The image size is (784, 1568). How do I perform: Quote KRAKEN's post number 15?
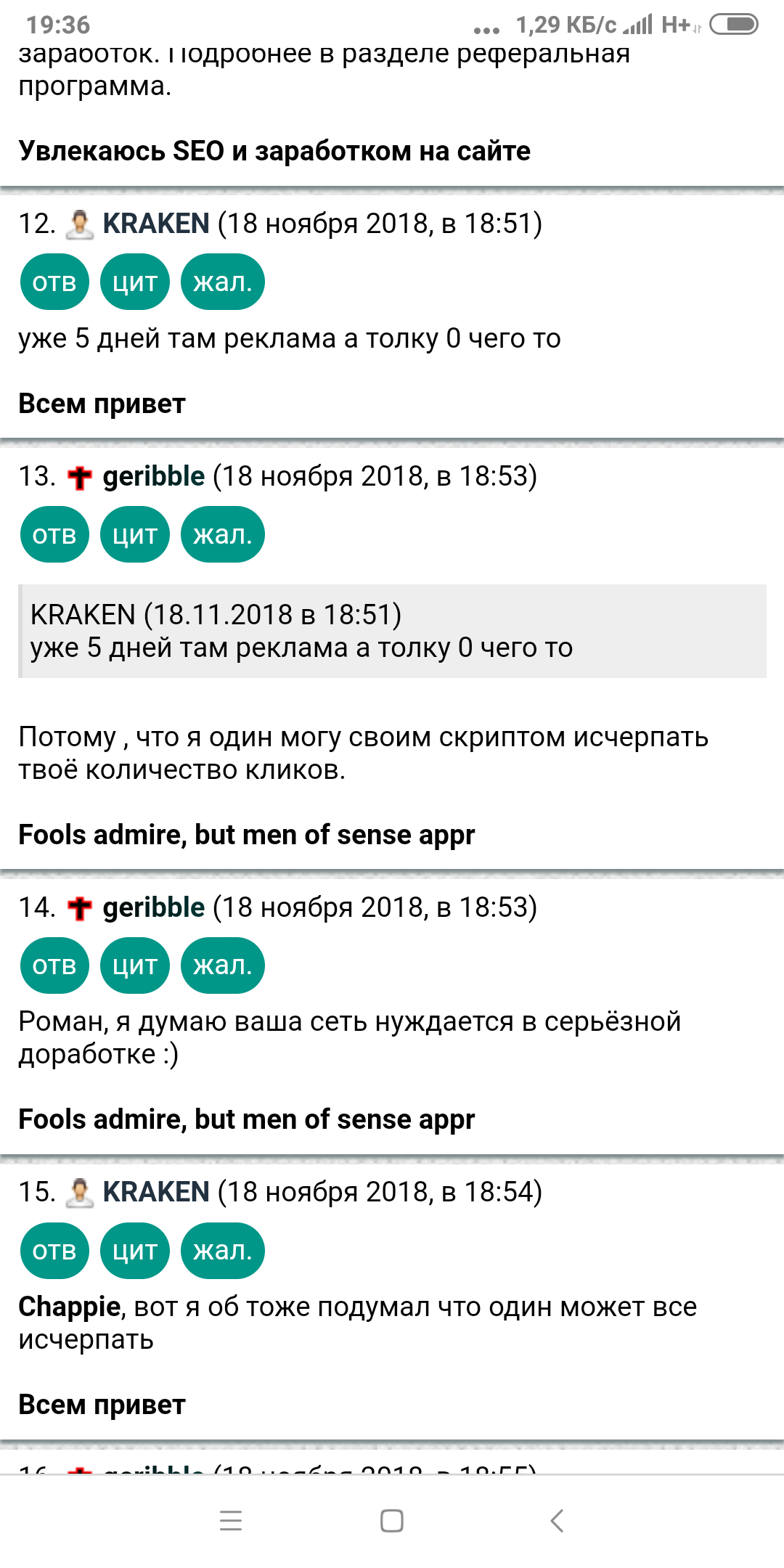[x=135, y=1251]
